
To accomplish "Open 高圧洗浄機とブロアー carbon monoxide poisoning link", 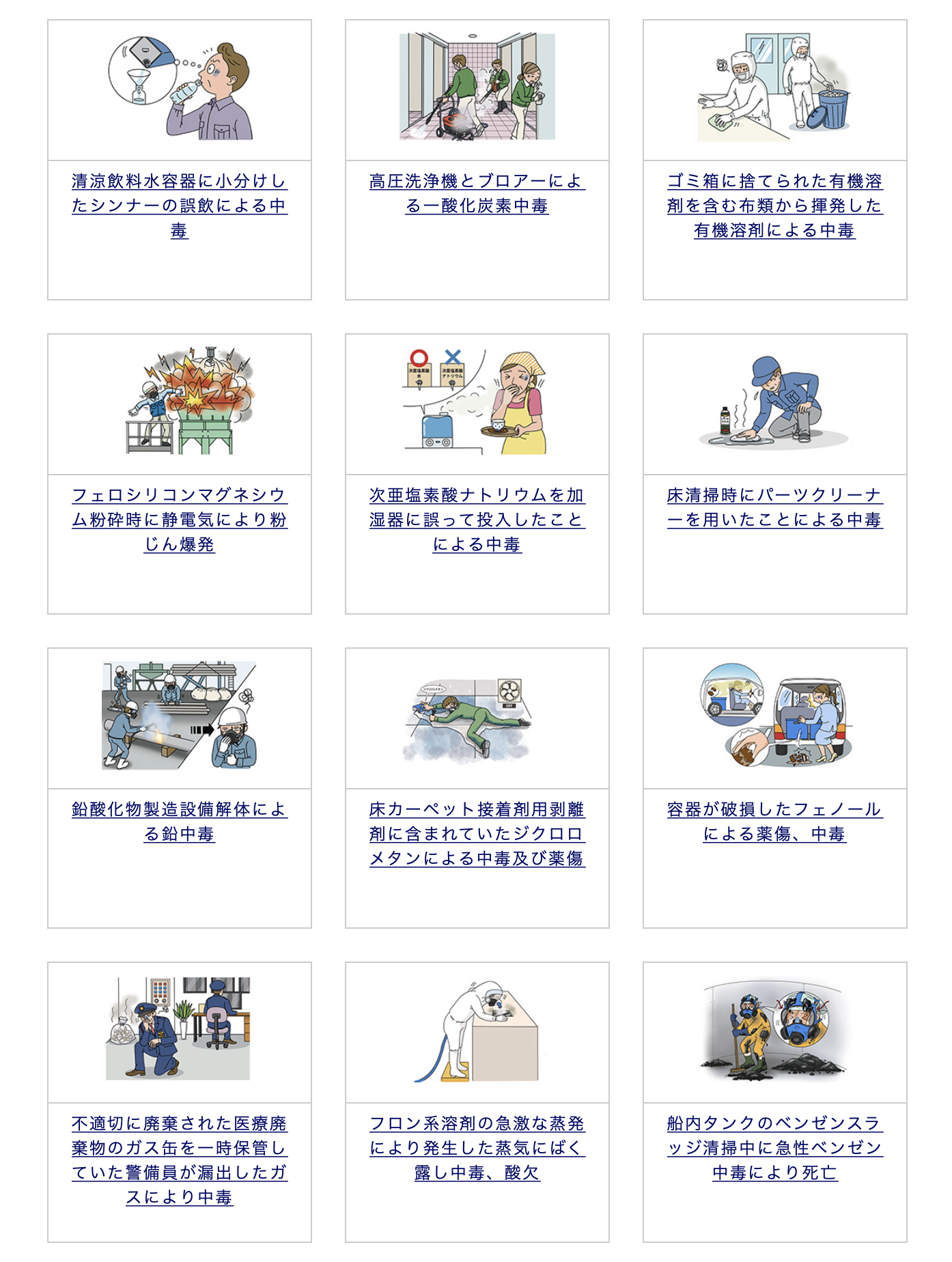I will point(477,193).
